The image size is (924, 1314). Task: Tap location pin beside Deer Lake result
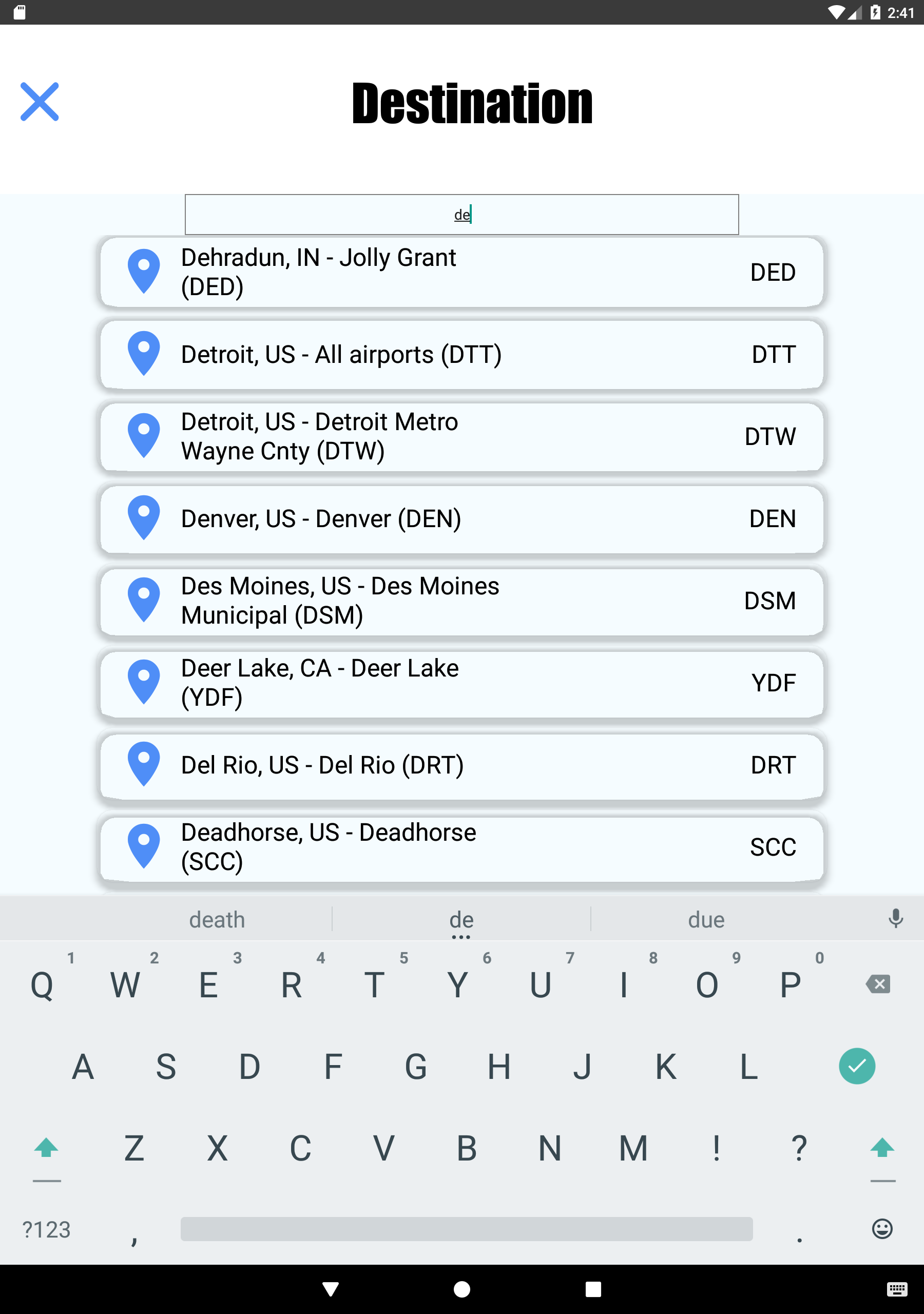point(144,683)
